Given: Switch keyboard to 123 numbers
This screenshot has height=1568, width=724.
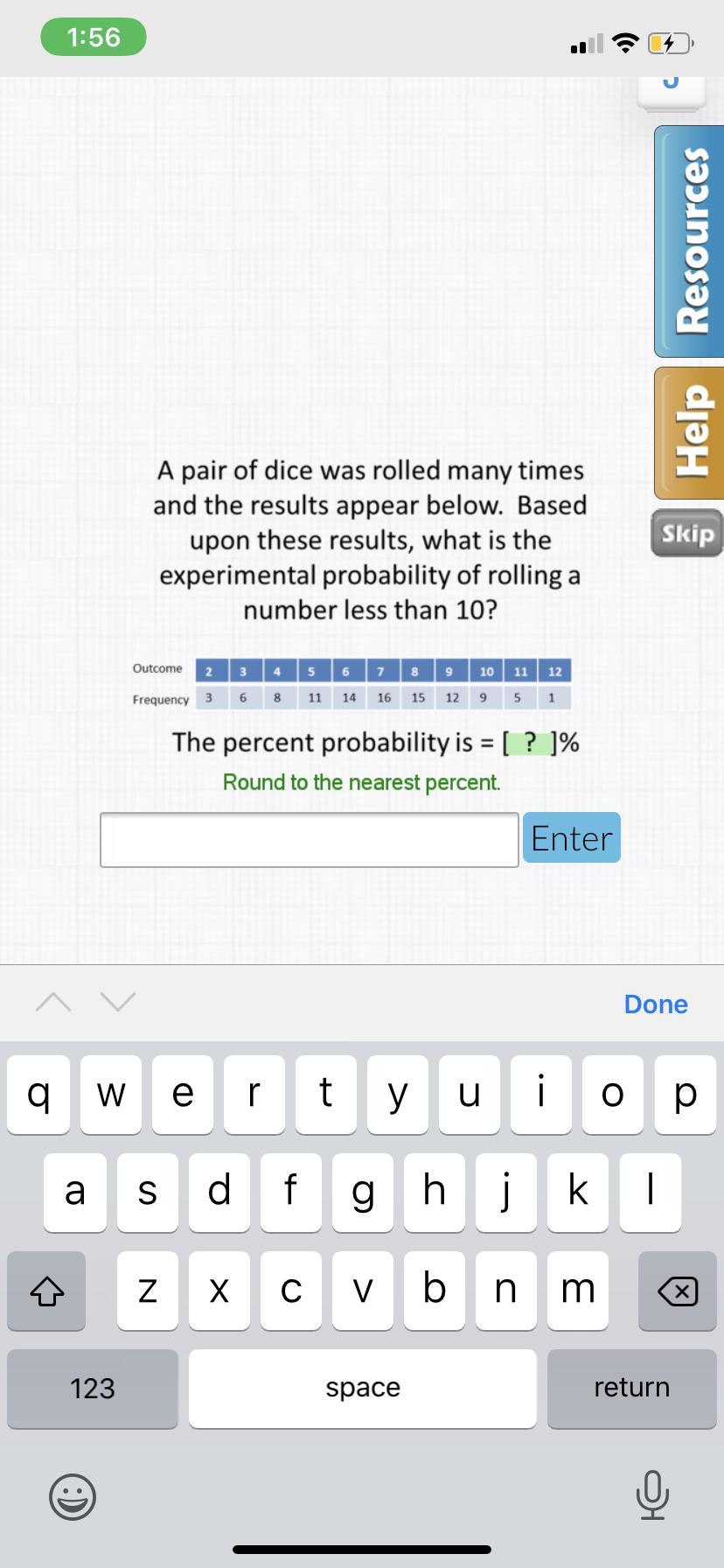Looking at the screenshot, I should [x=93, y=1389].
